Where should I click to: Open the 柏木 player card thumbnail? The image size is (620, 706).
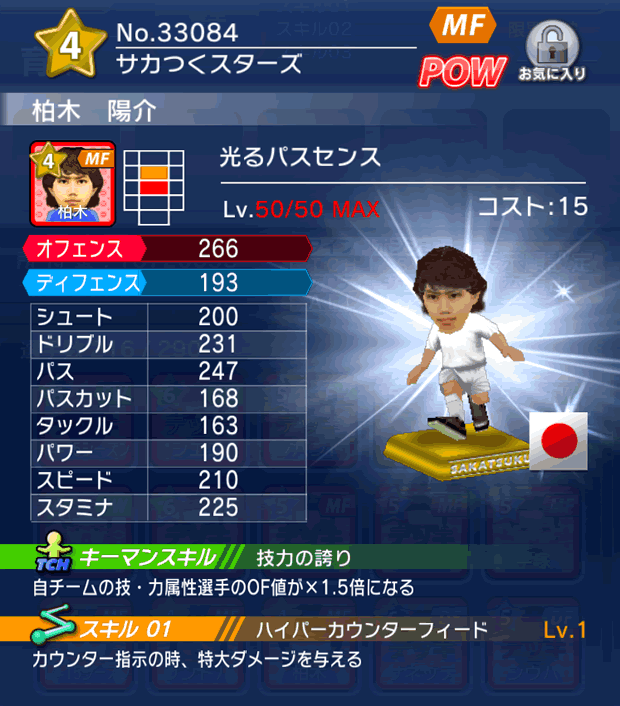point(73,183)
